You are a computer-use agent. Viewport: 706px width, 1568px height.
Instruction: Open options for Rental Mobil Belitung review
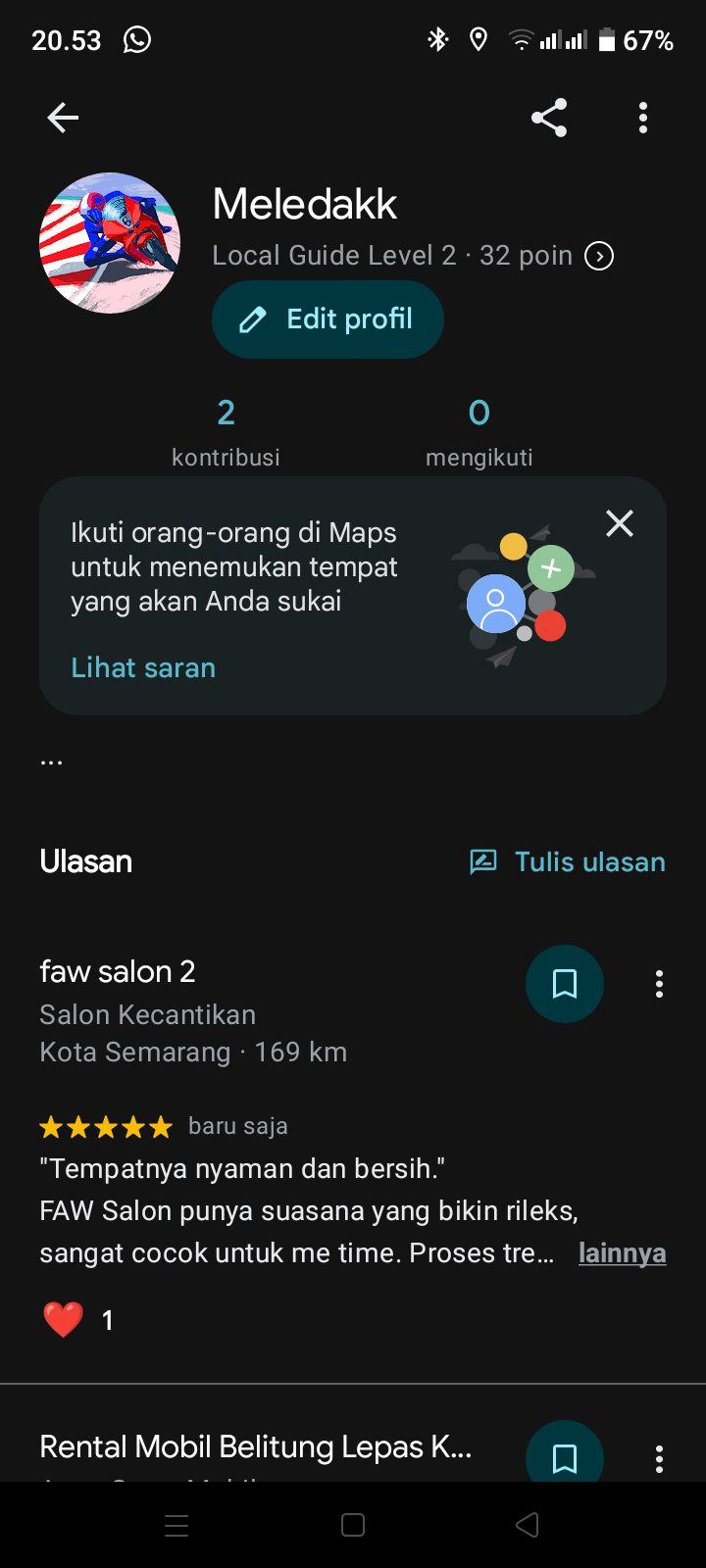pos(659,1458)
